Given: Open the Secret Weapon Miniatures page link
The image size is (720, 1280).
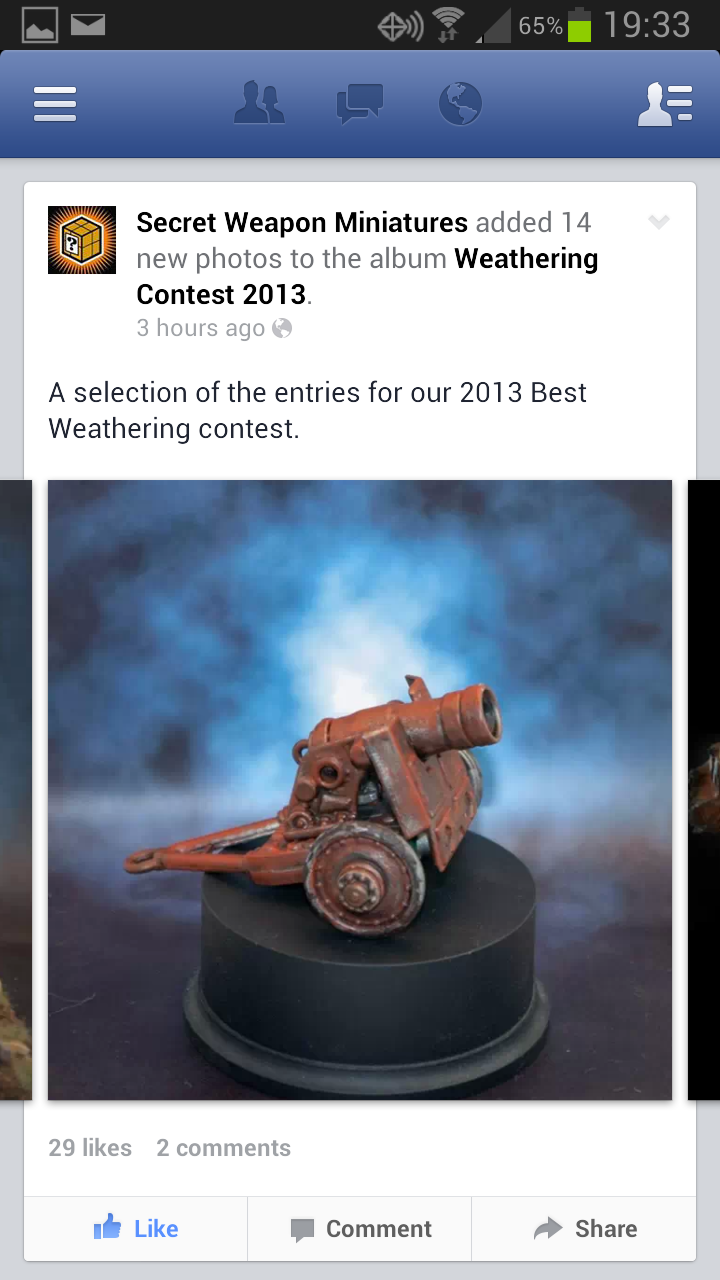Looking at the screenshot, I should pyautogui.click(x=302, y=222).
